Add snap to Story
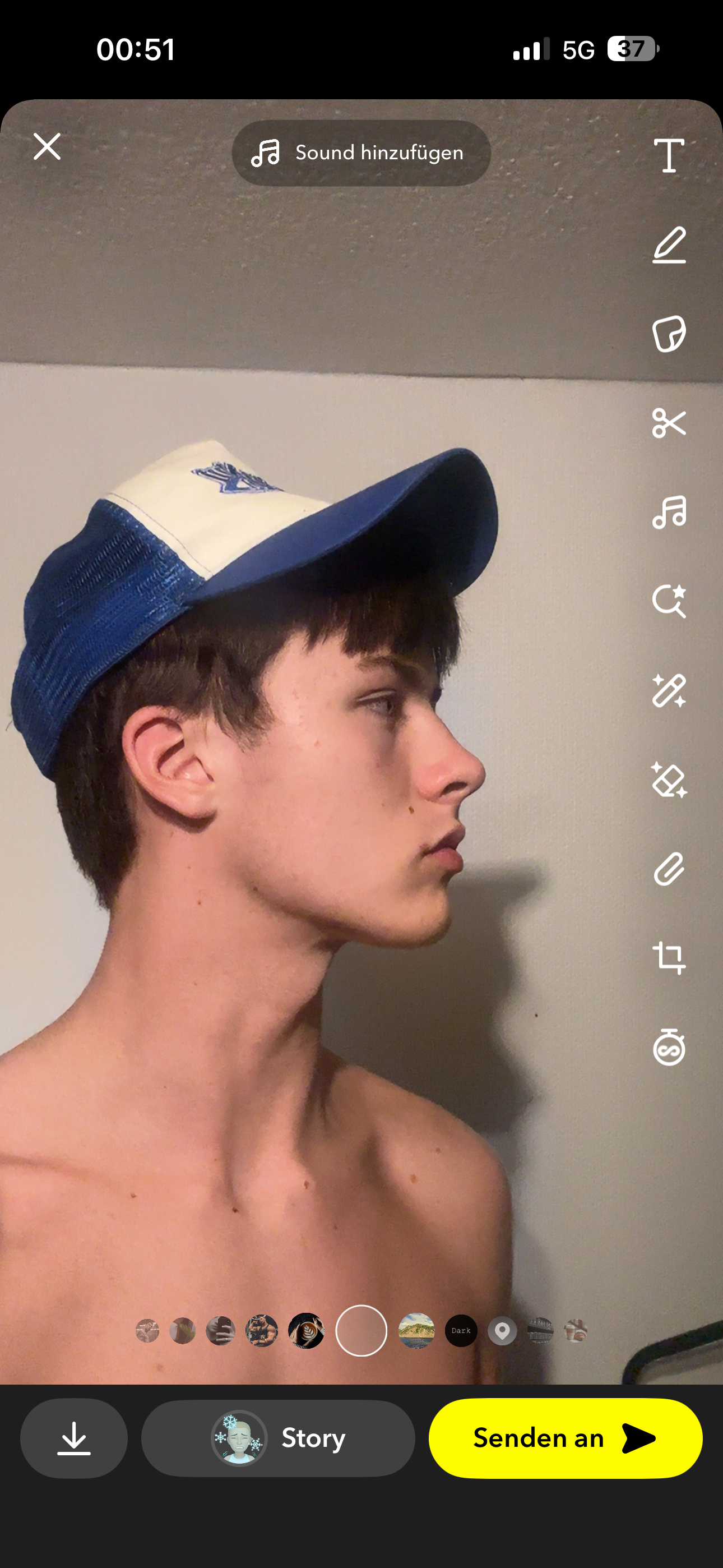 click(278, 1438)
